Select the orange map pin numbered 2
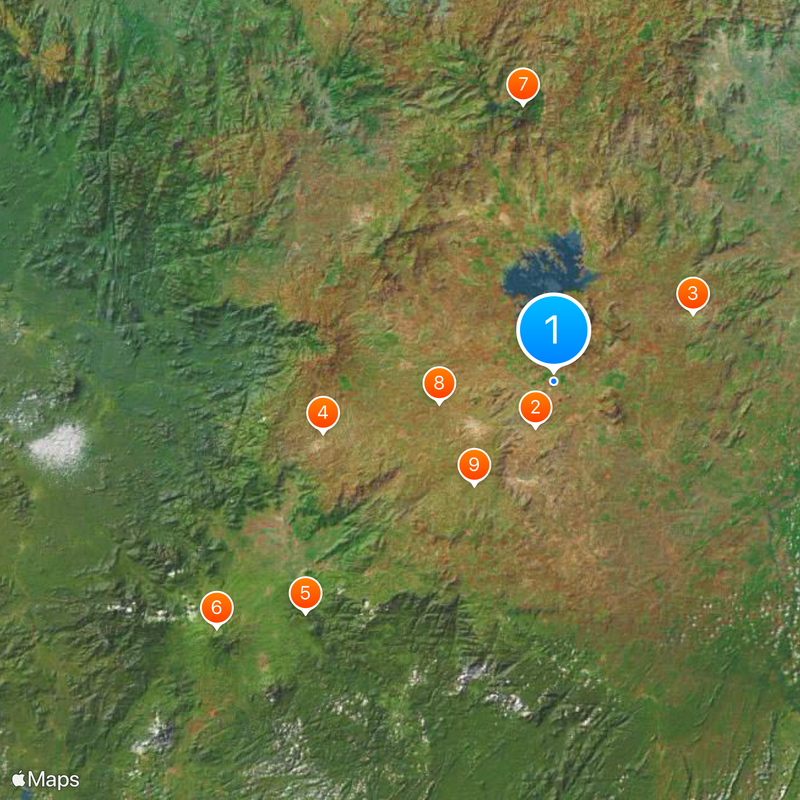 [x=535, y=407]
